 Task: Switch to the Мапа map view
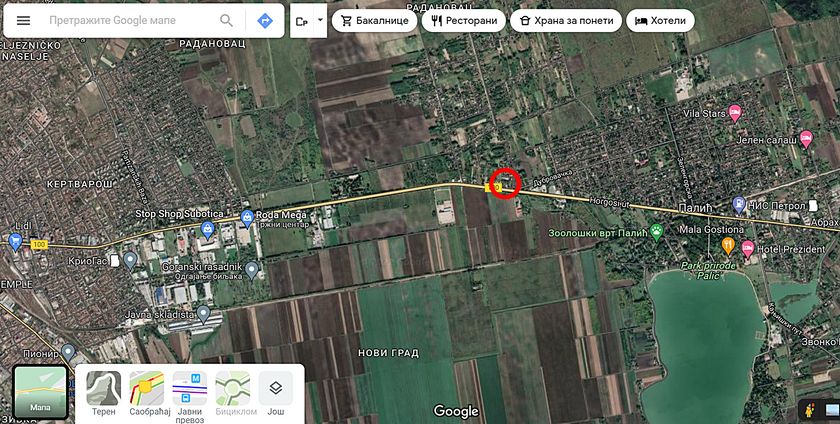tap(40, 391)
